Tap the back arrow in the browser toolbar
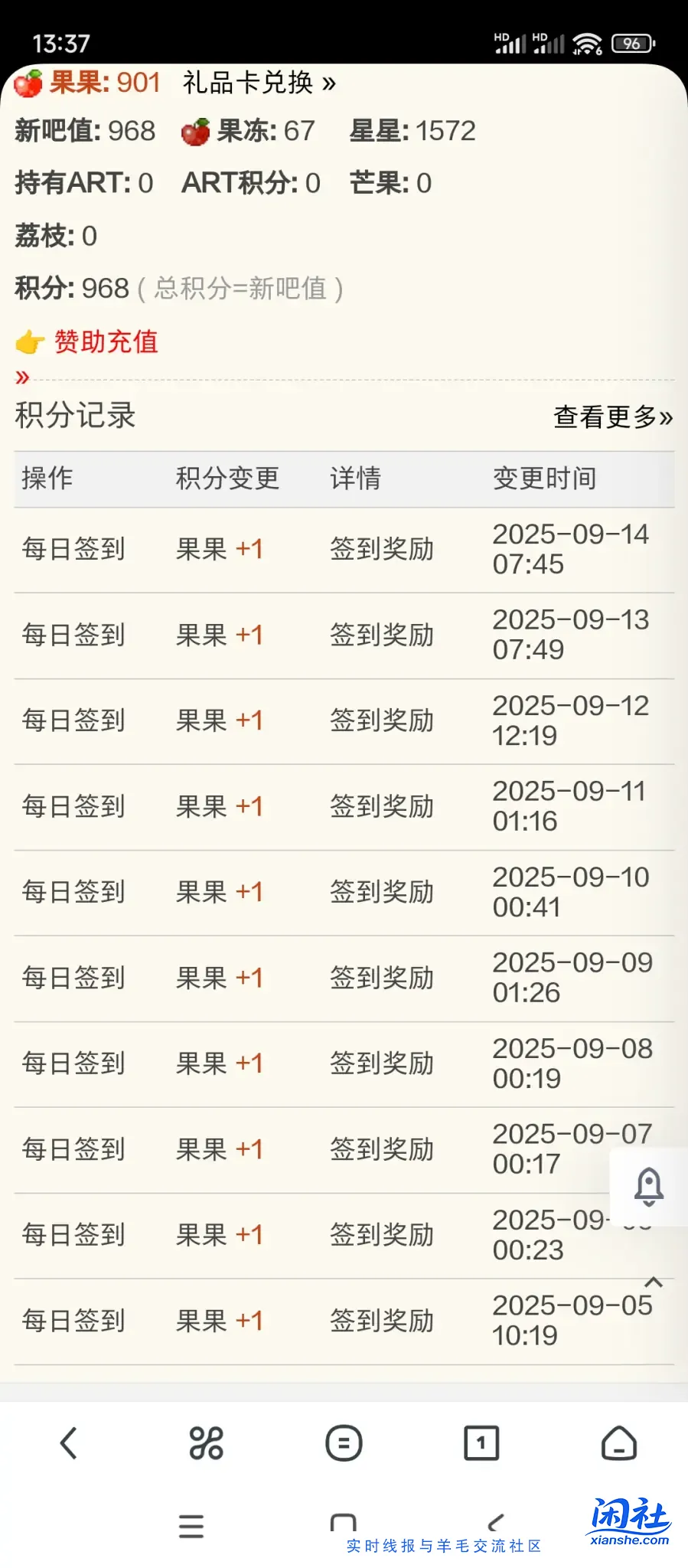Image resolution: width=688 pixels, height=1568 pixels. [68, 1442]
